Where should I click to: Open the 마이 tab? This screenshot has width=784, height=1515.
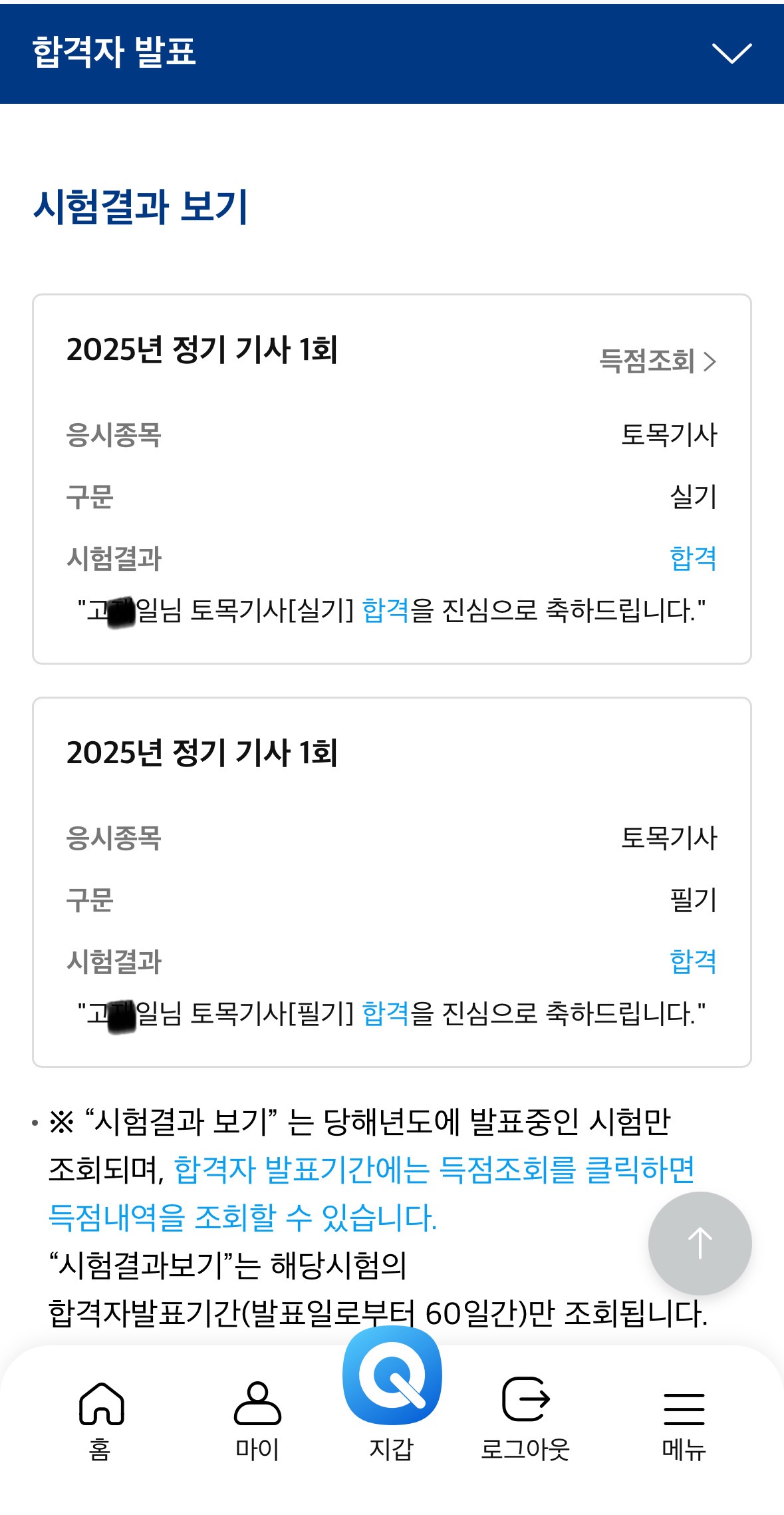(257, 1421)
